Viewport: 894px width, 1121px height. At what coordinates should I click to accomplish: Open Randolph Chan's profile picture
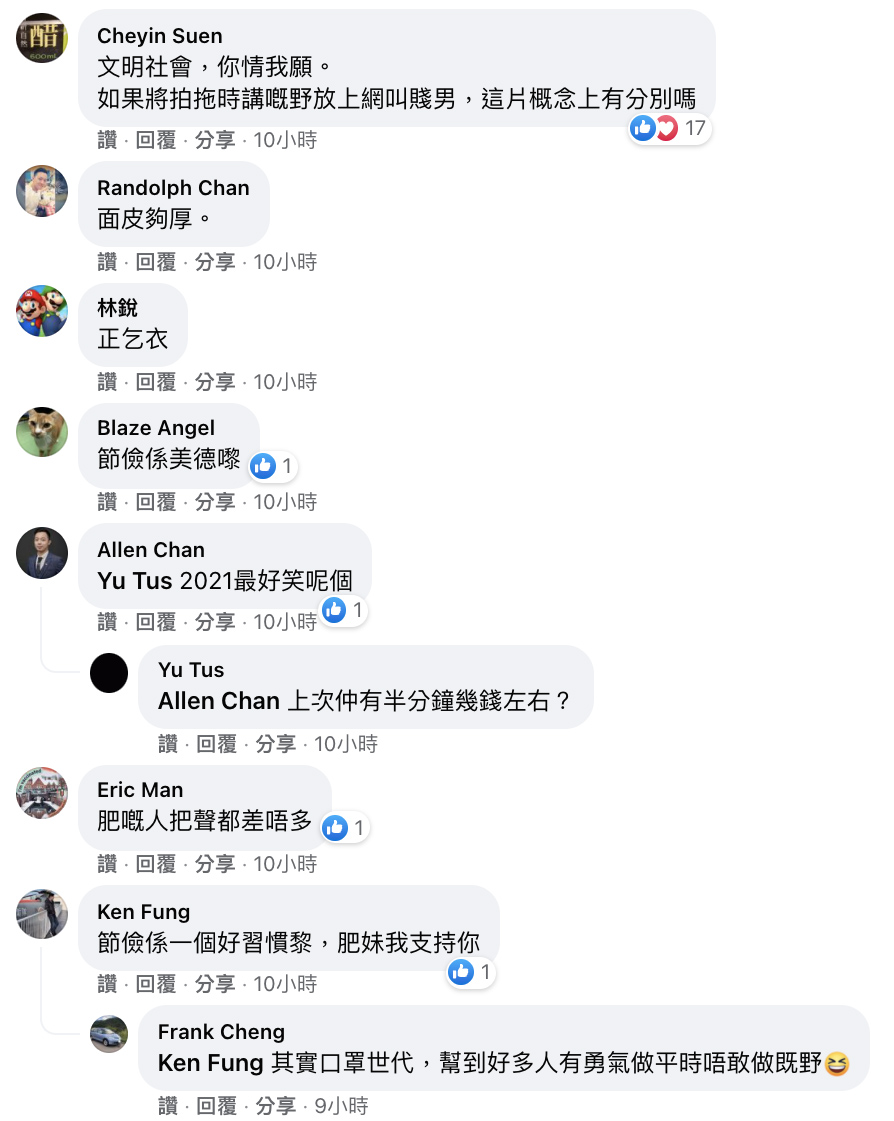coord(42,191)
